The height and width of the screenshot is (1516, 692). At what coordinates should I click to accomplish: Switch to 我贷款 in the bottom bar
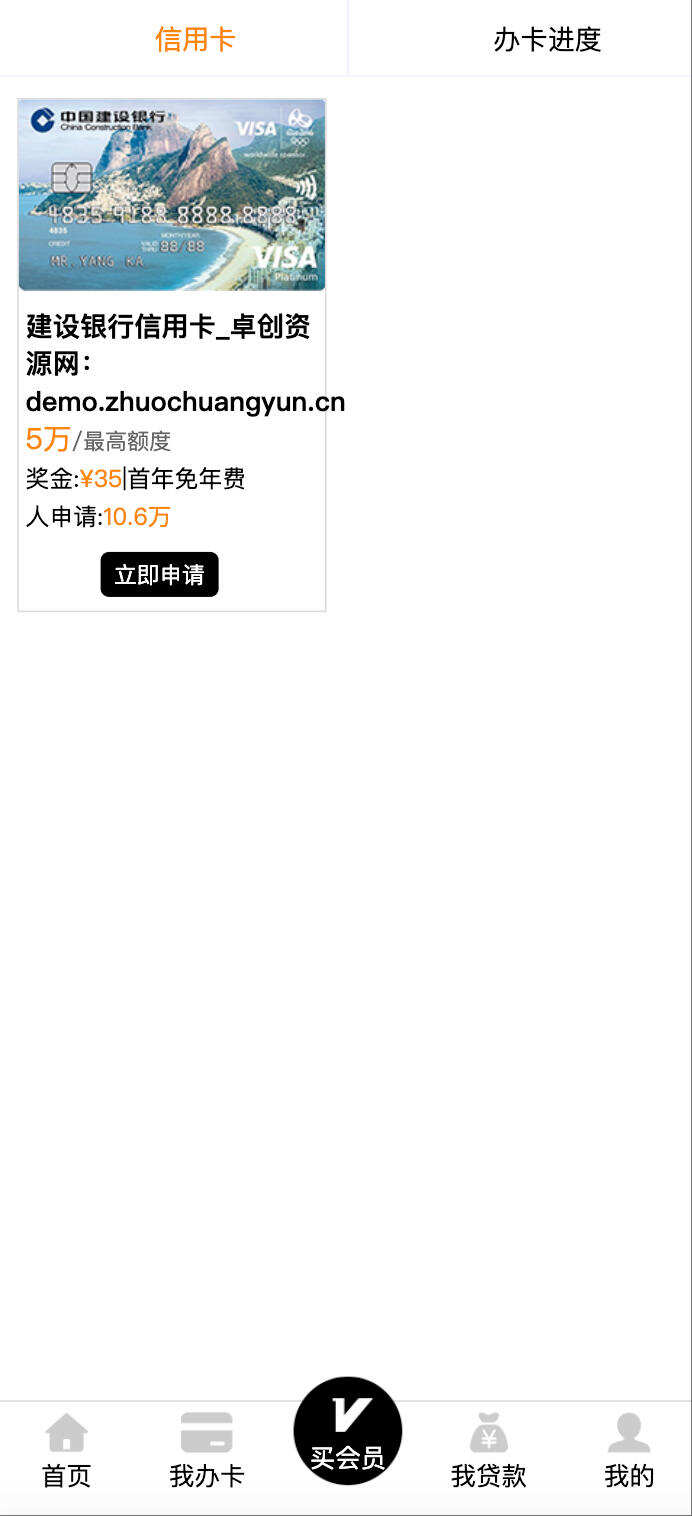[x=488, y=1450]
